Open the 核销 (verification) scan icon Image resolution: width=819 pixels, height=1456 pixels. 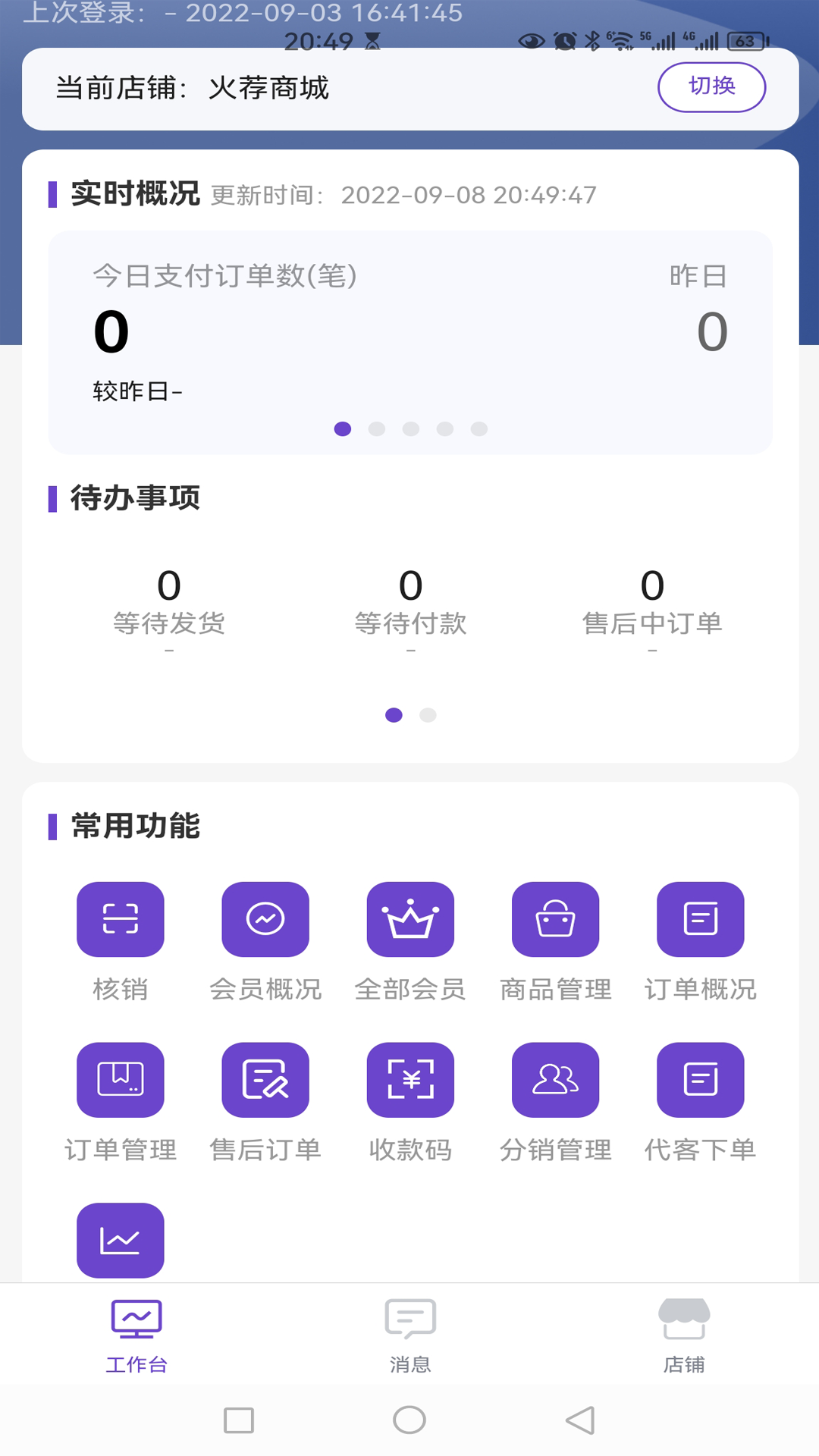[x=120, y=920]
